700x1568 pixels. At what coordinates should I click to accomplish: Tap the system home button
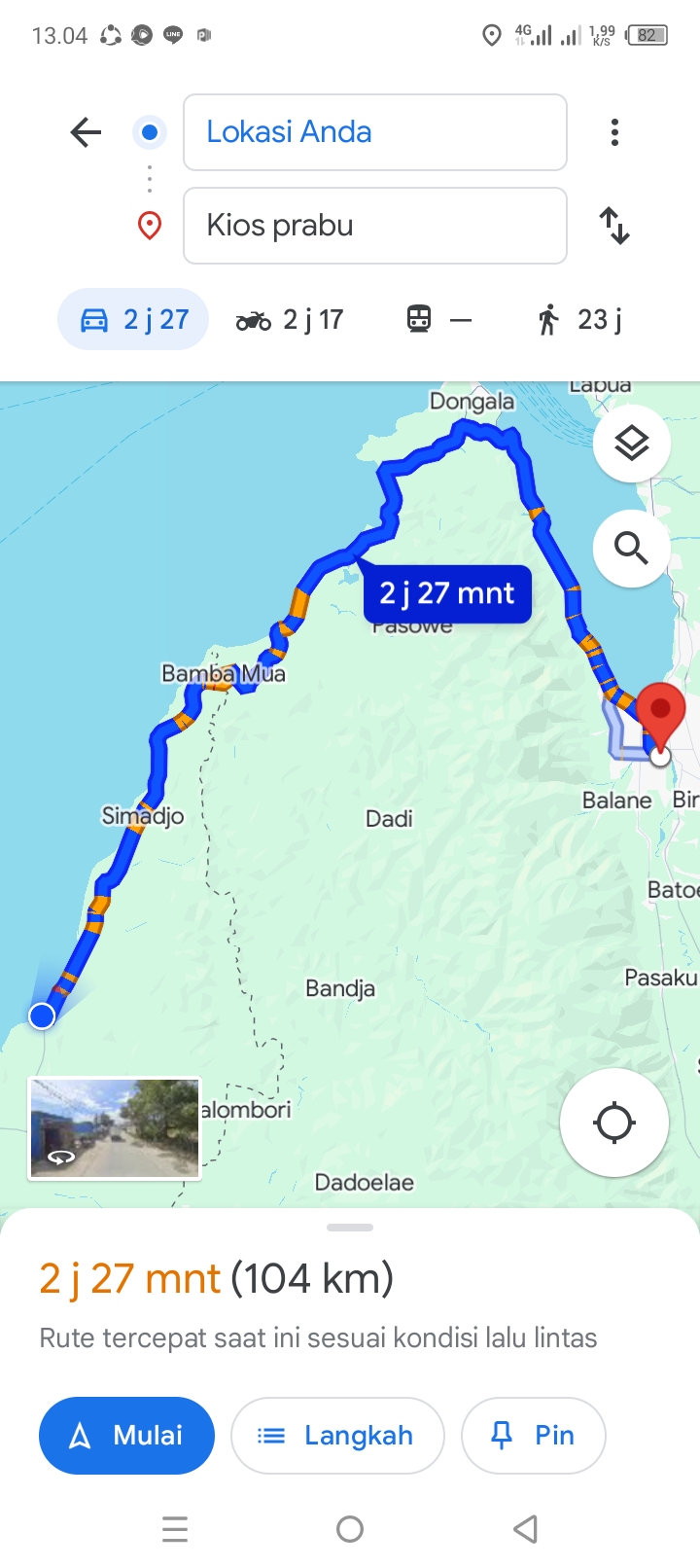click(x=350, y=1530)
